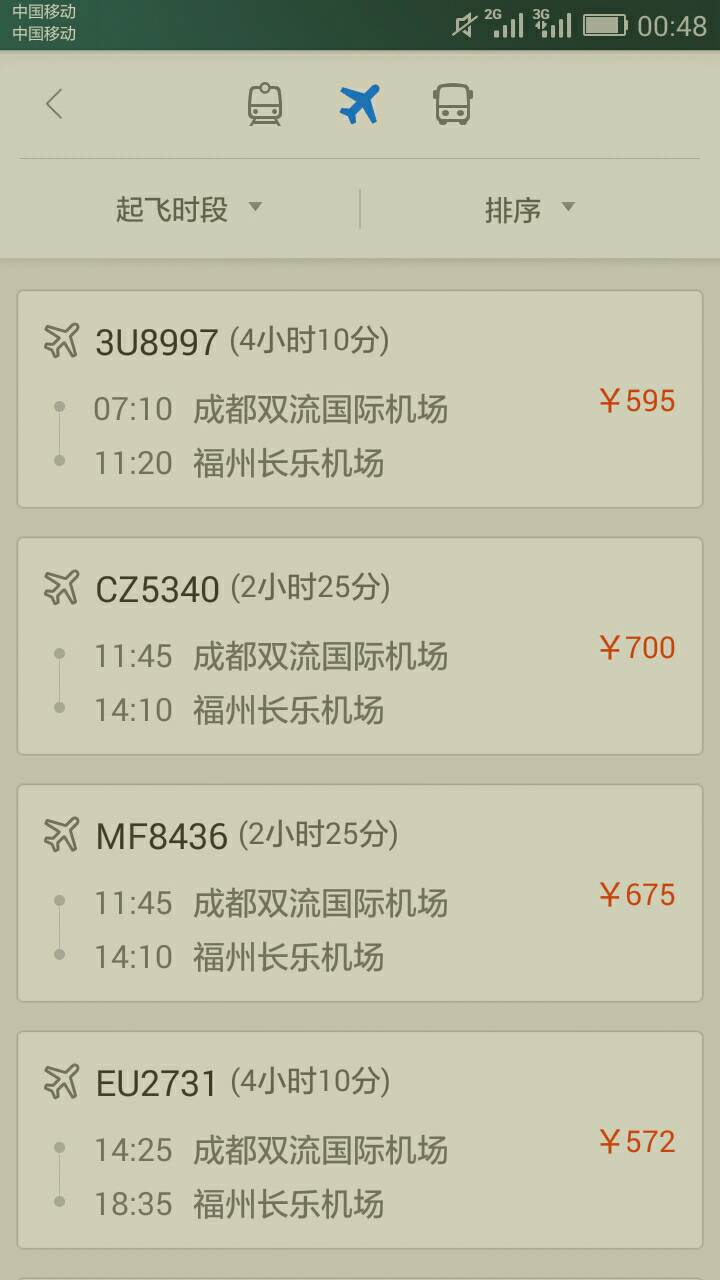
Task: Go back using the top-left arrow
Action: tap(54, 103)
